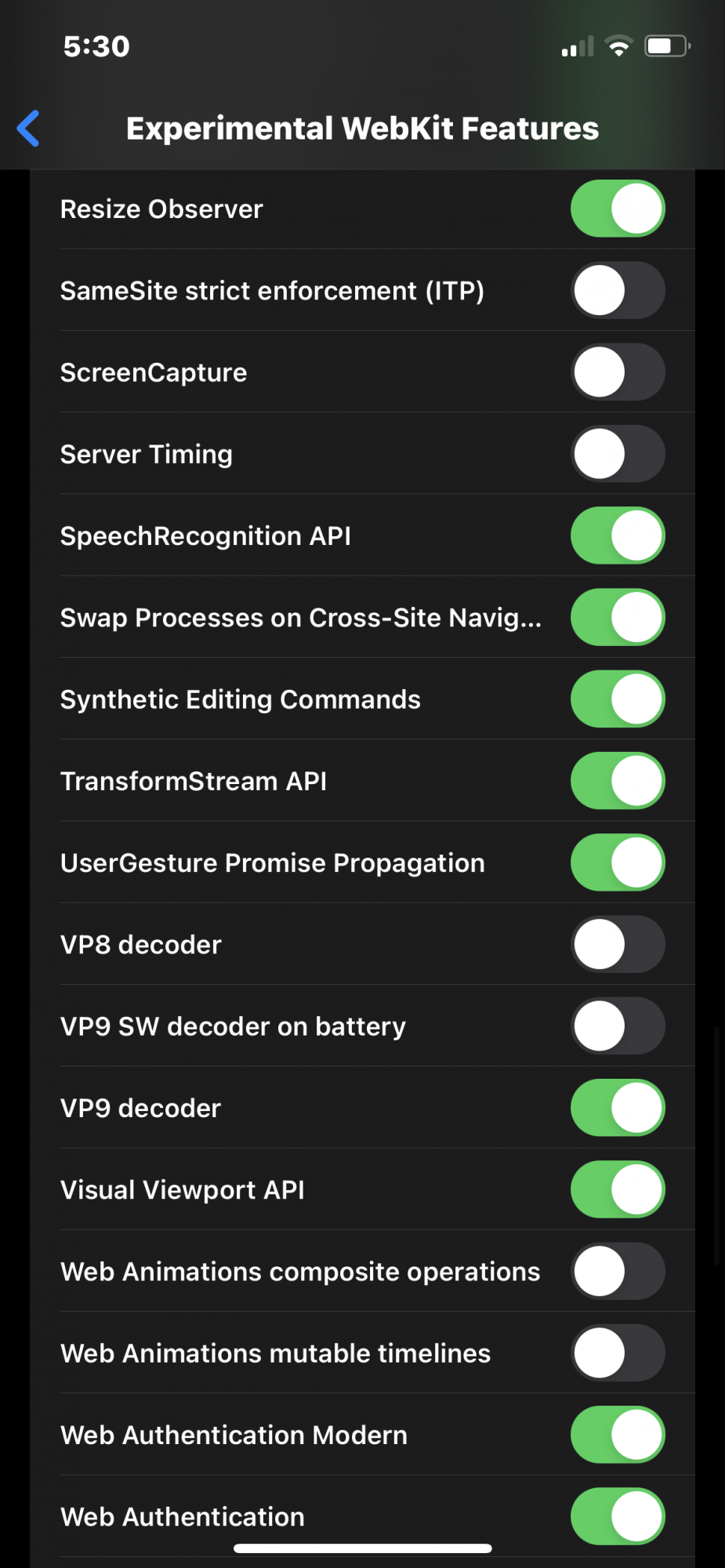Enable SameSite strict enforcement (ITP)
Screen dimensions: 725x1568
click(x=618, y=290)
